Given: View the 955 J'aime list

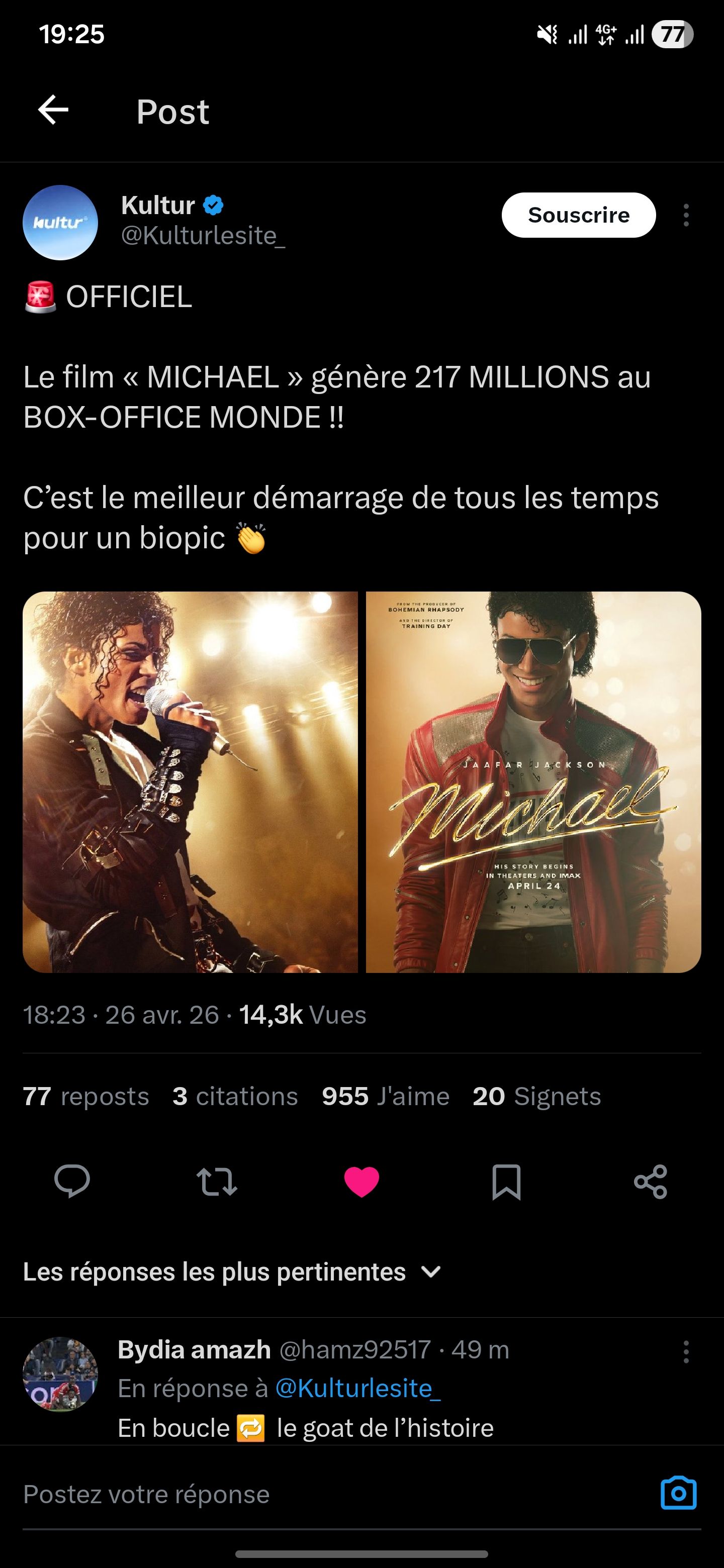Looking at the screenshot, I should coord(386,1096).
